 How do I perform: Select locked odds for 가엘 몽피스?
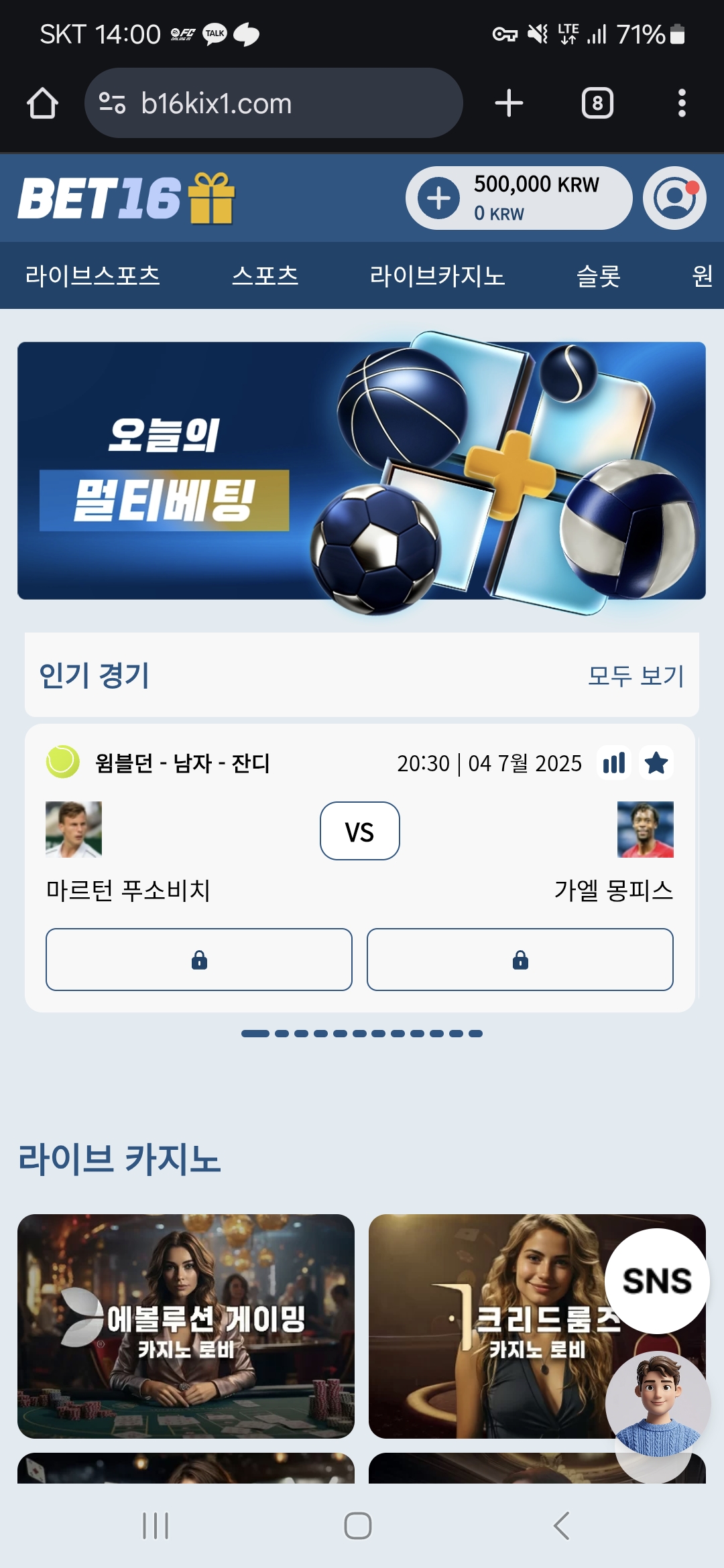pyautogui.click(x=520, y=960)
